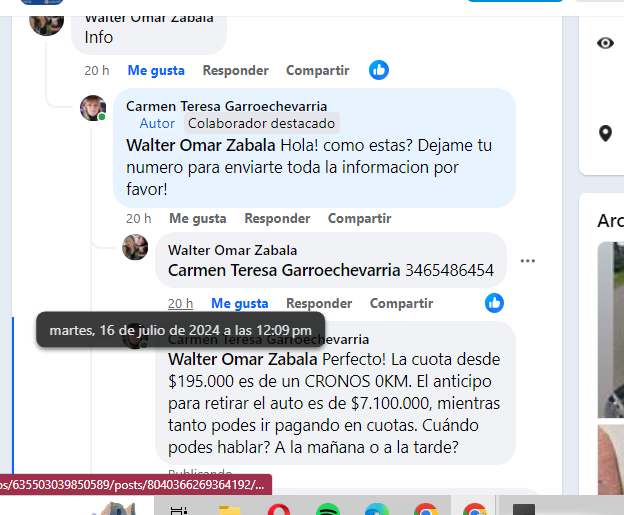Like Walter Omar Zabala's "Info" comment

click(x=156, y=71)
